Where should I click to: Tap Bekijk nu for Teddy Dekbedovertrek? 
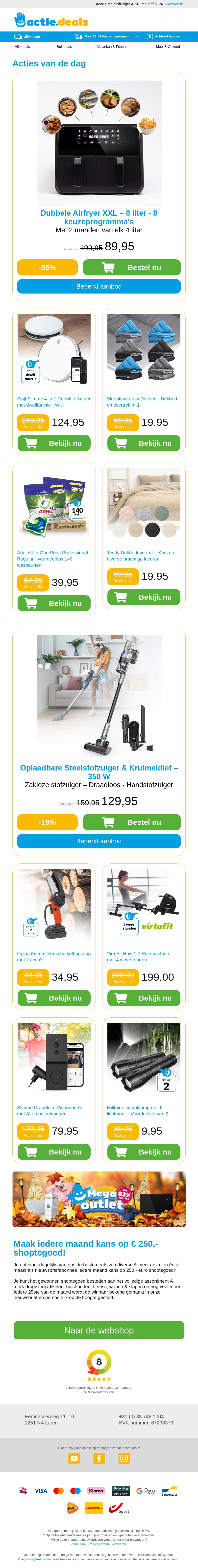tap(144, 597)
